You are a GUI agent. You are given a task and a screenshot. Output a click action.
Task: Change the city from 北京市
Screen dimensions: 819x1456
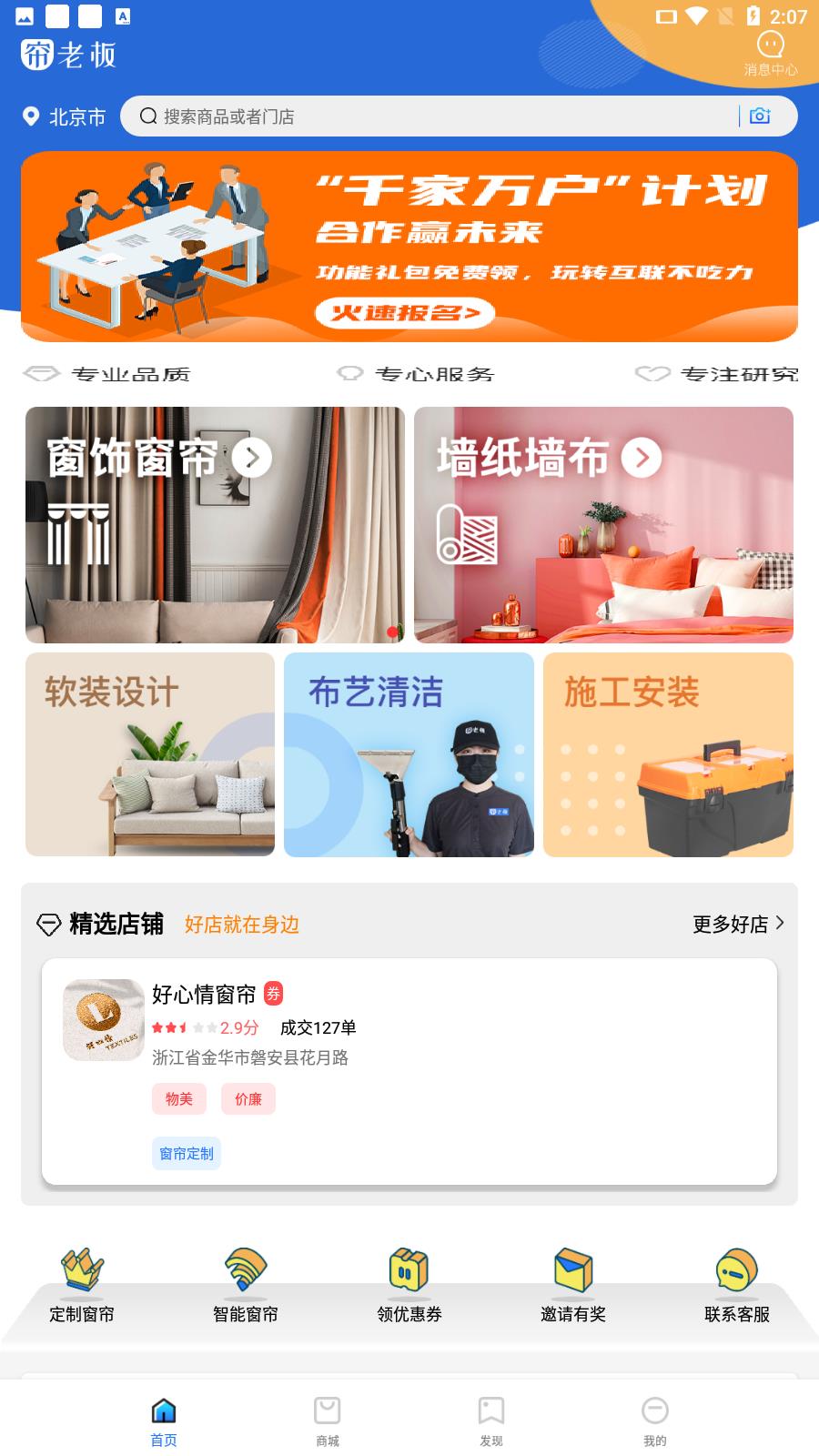tap(66, 116)
